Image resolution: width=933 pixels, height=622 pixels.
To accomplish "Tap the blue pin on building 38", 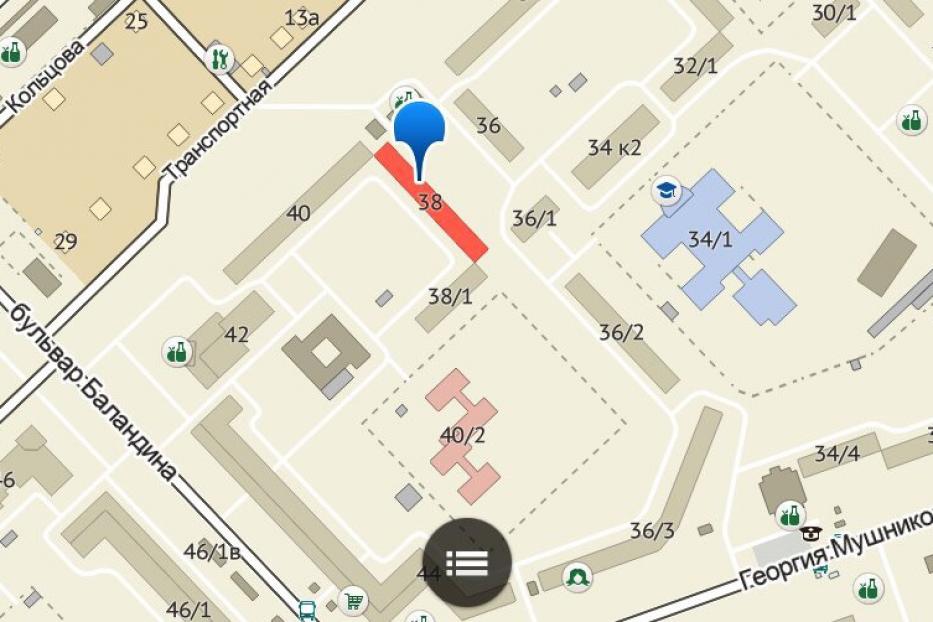I will click(x=420, y=131).
